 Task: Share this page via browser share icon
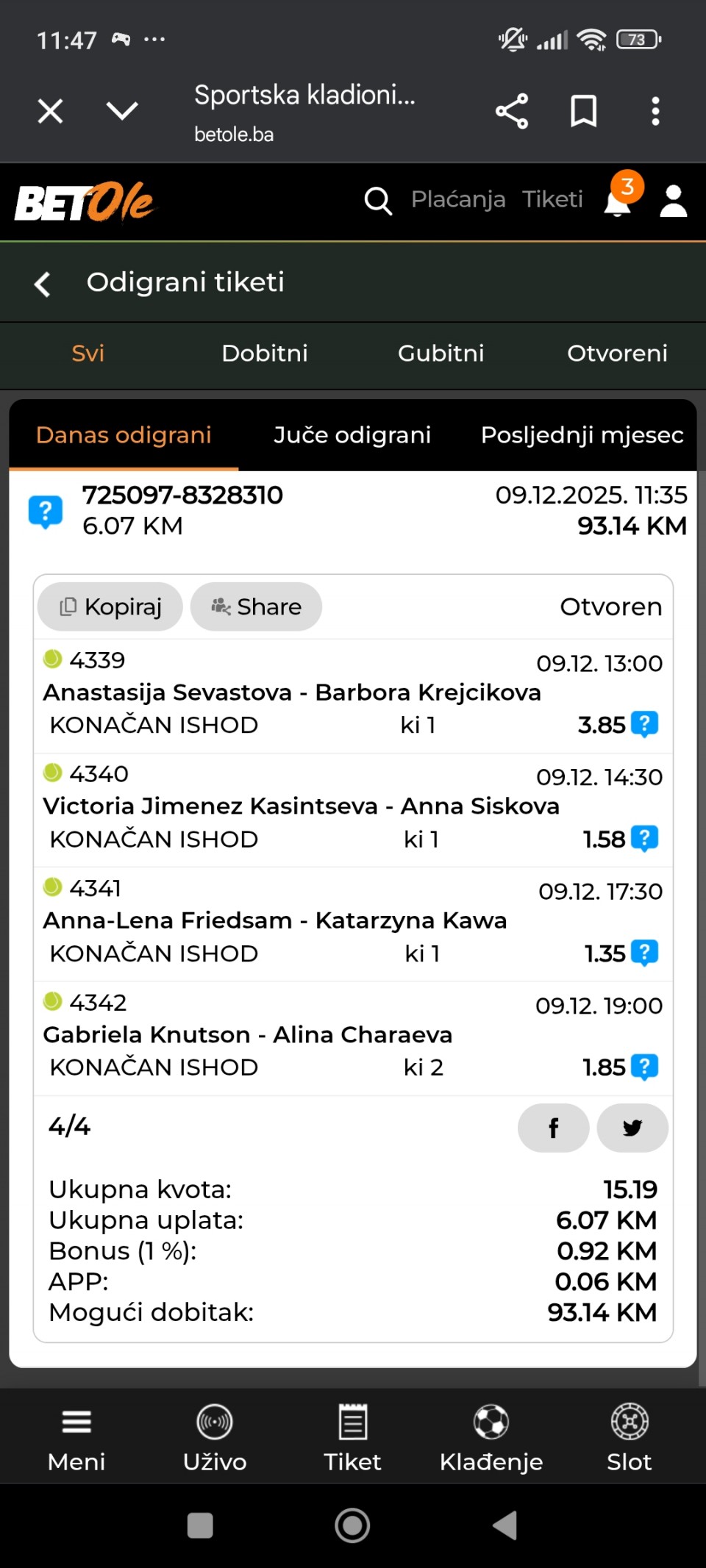tap(512, 112)
